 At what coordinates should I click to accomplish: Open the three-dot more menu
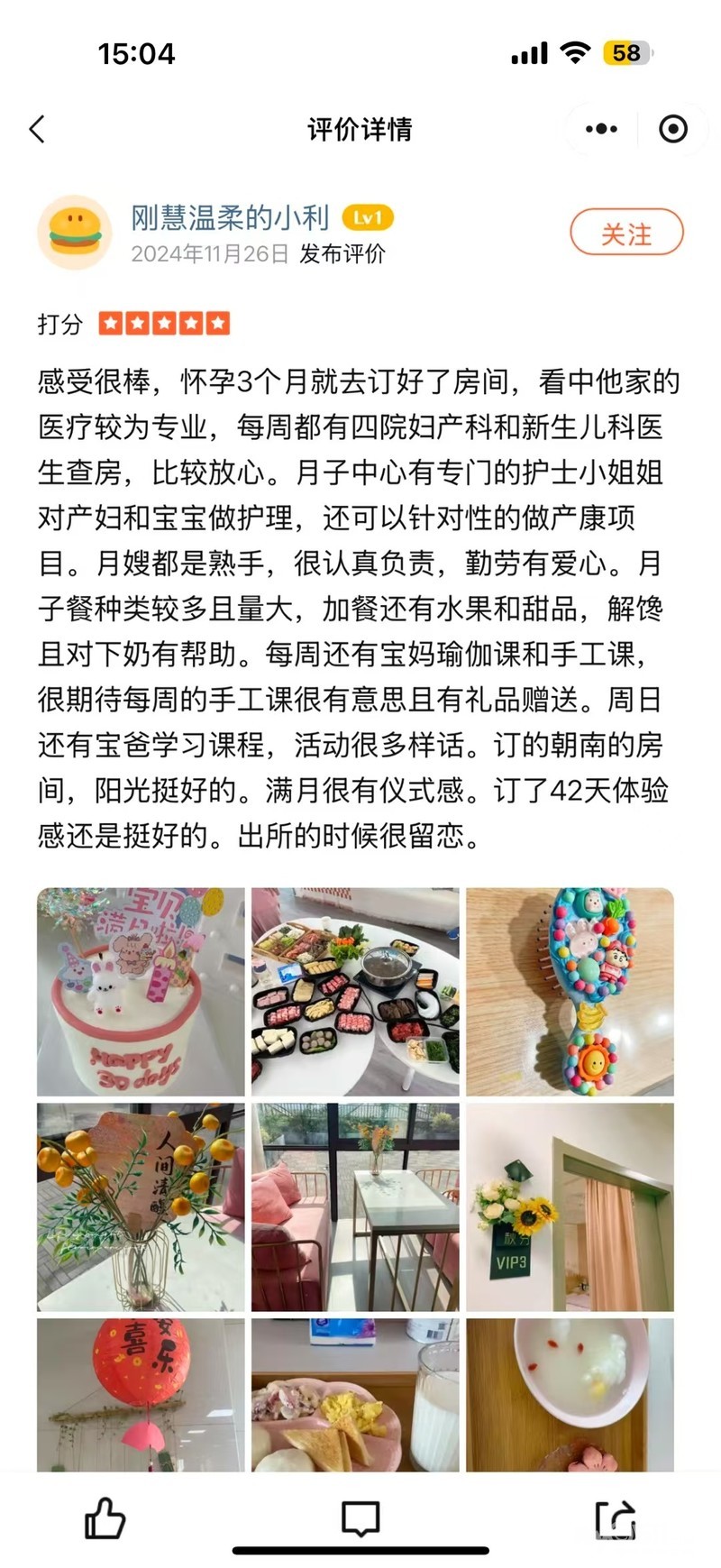coord(601,129)
